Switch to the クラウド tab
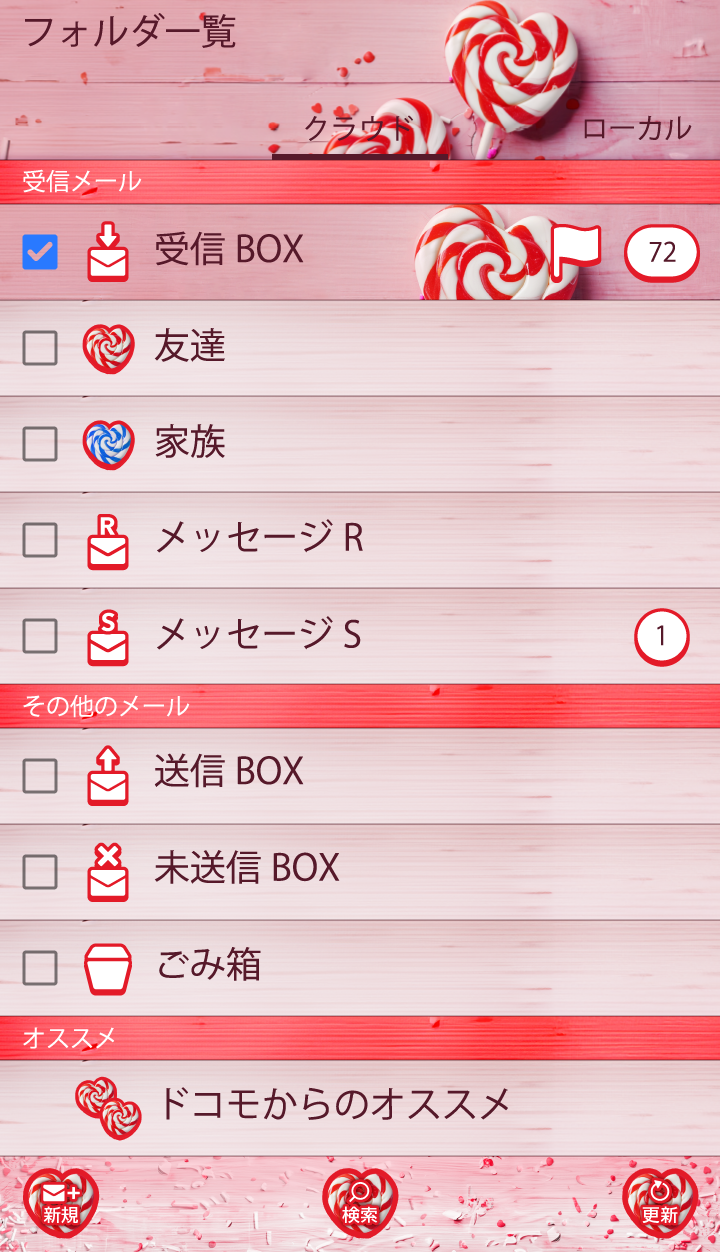This screenshot has width=720, height=1252. pos(358,129)
